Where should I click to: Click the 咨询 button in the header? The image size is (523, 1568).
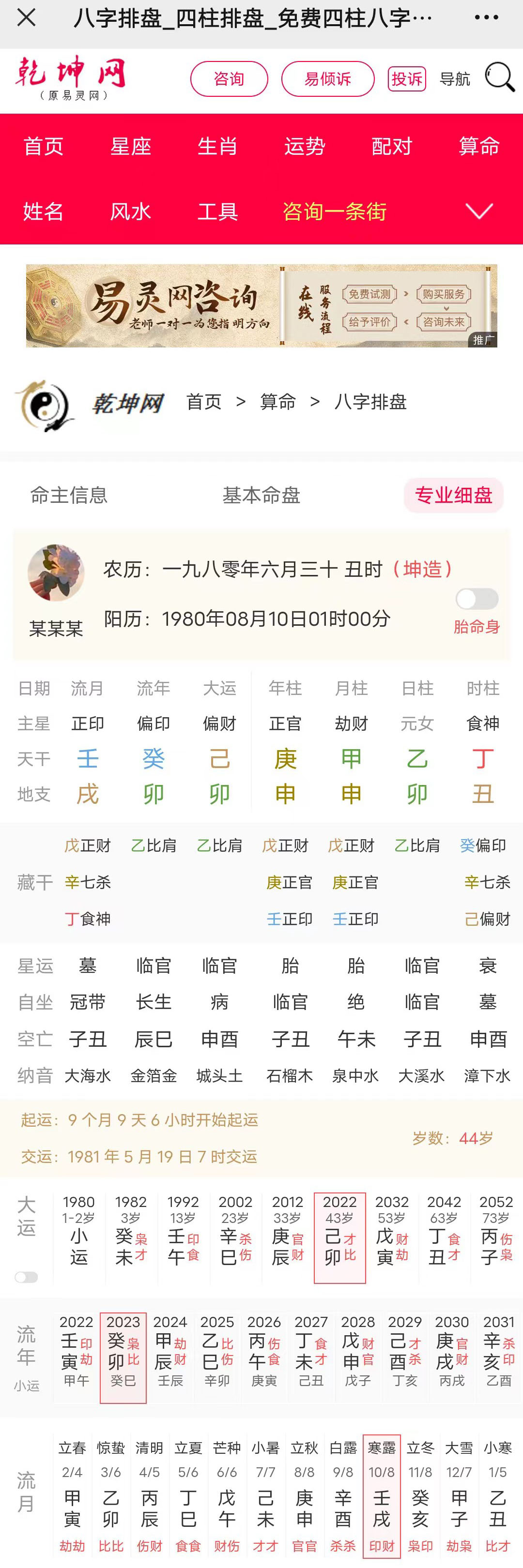pyautogui.click(x=230, y=78)
